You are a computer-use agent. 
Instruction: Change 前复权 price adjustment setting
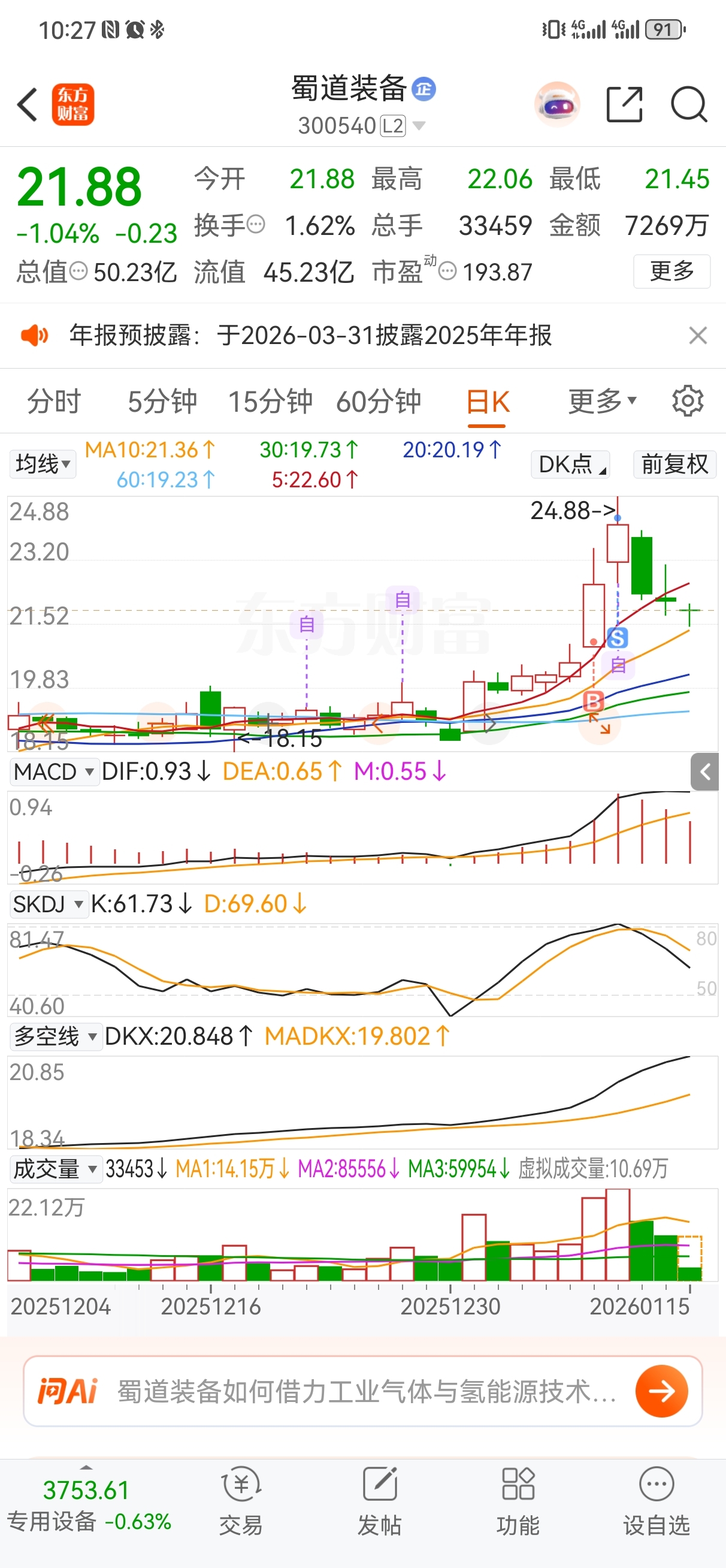(x=674, y=465)
